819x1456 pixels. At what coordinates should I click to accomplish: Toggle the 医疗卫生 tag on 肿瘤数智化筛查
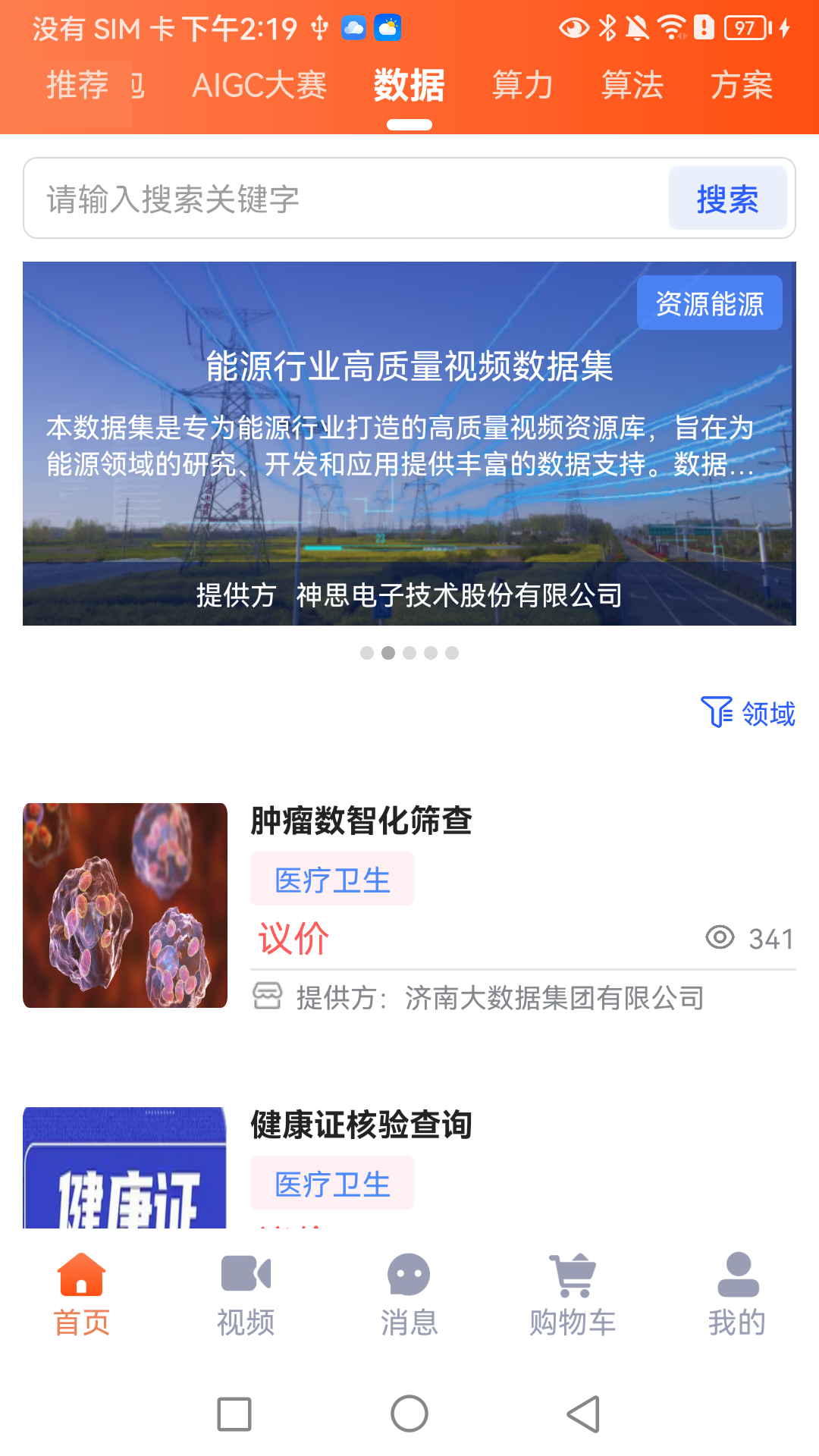click(331, 879)
